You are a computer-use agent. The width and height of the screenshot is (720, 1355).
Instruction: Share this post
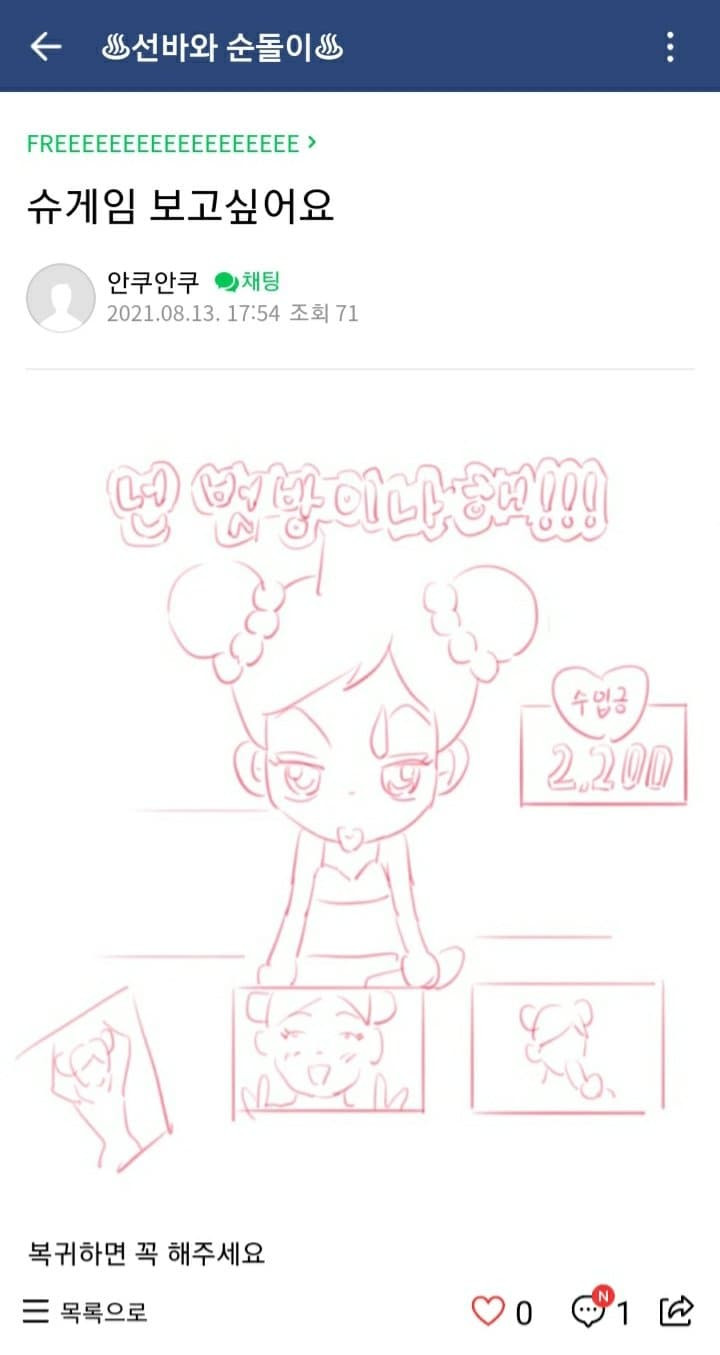coord(676,1310)
